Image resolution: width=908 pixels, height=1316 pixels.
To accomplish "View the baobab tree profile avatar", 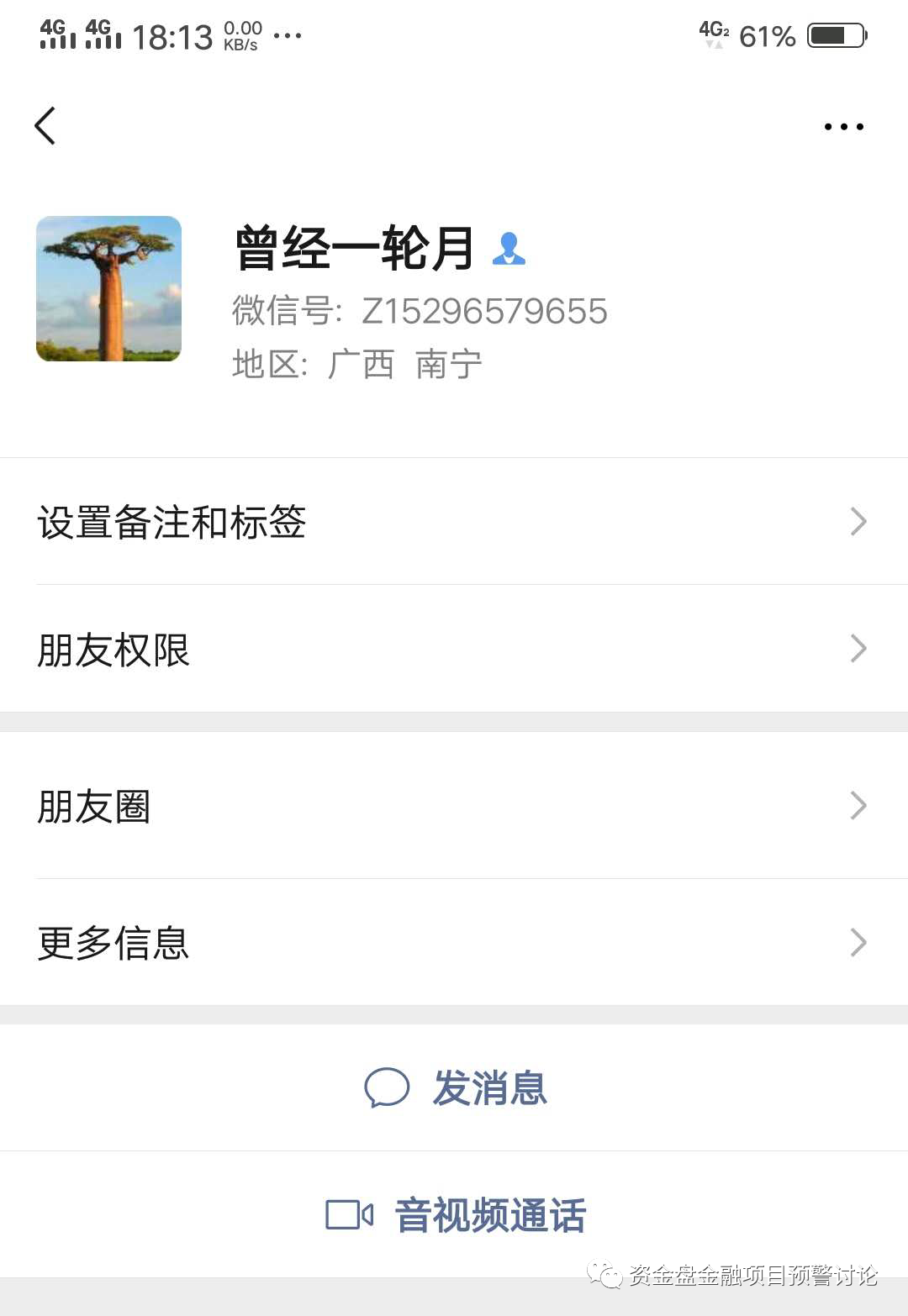I will pyautogui.click(x=108, y=289).
